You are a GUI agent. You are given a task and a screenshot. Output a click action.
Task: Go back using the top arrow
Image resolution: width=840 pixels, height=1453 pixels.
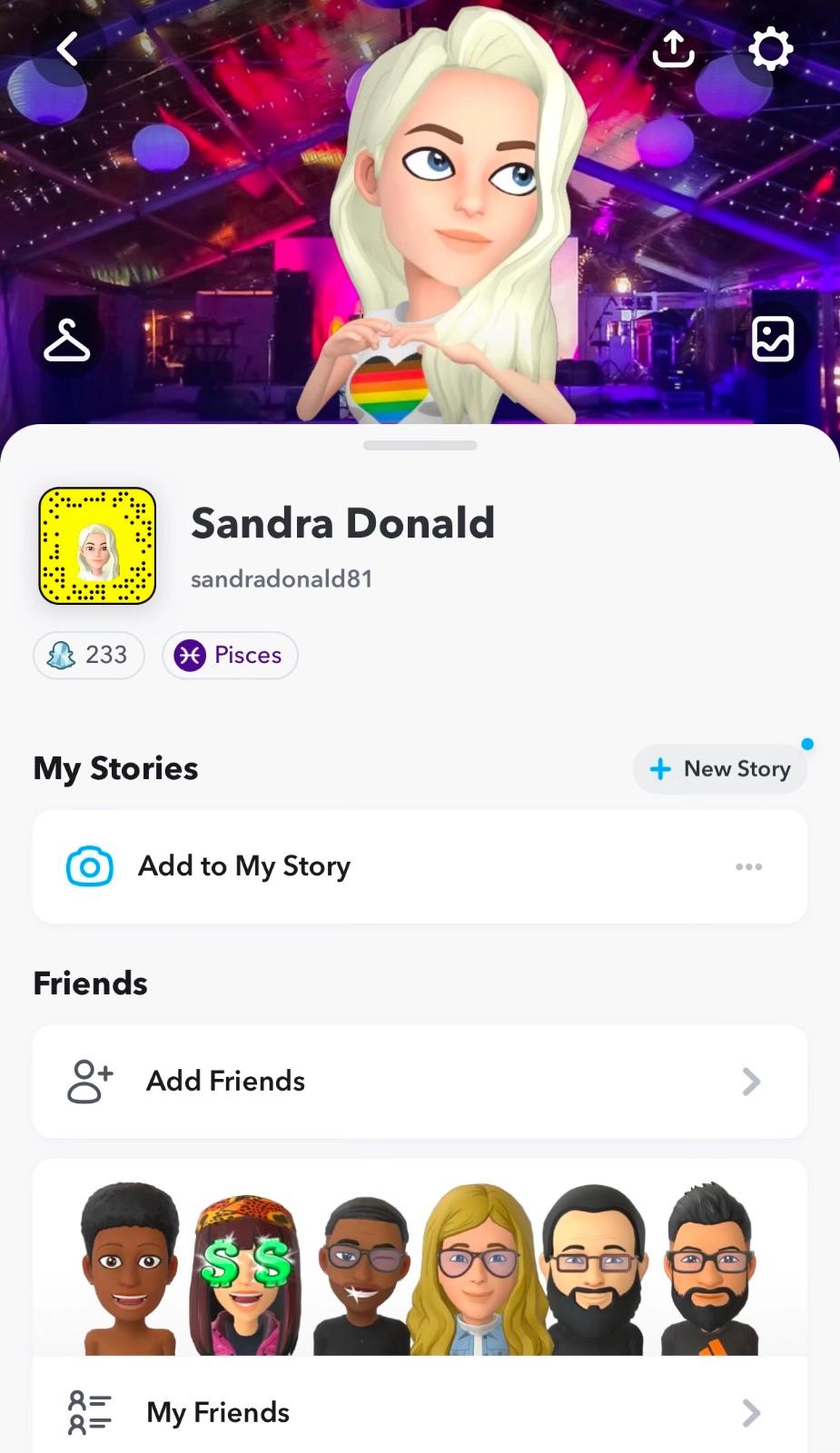coord(68,49)
